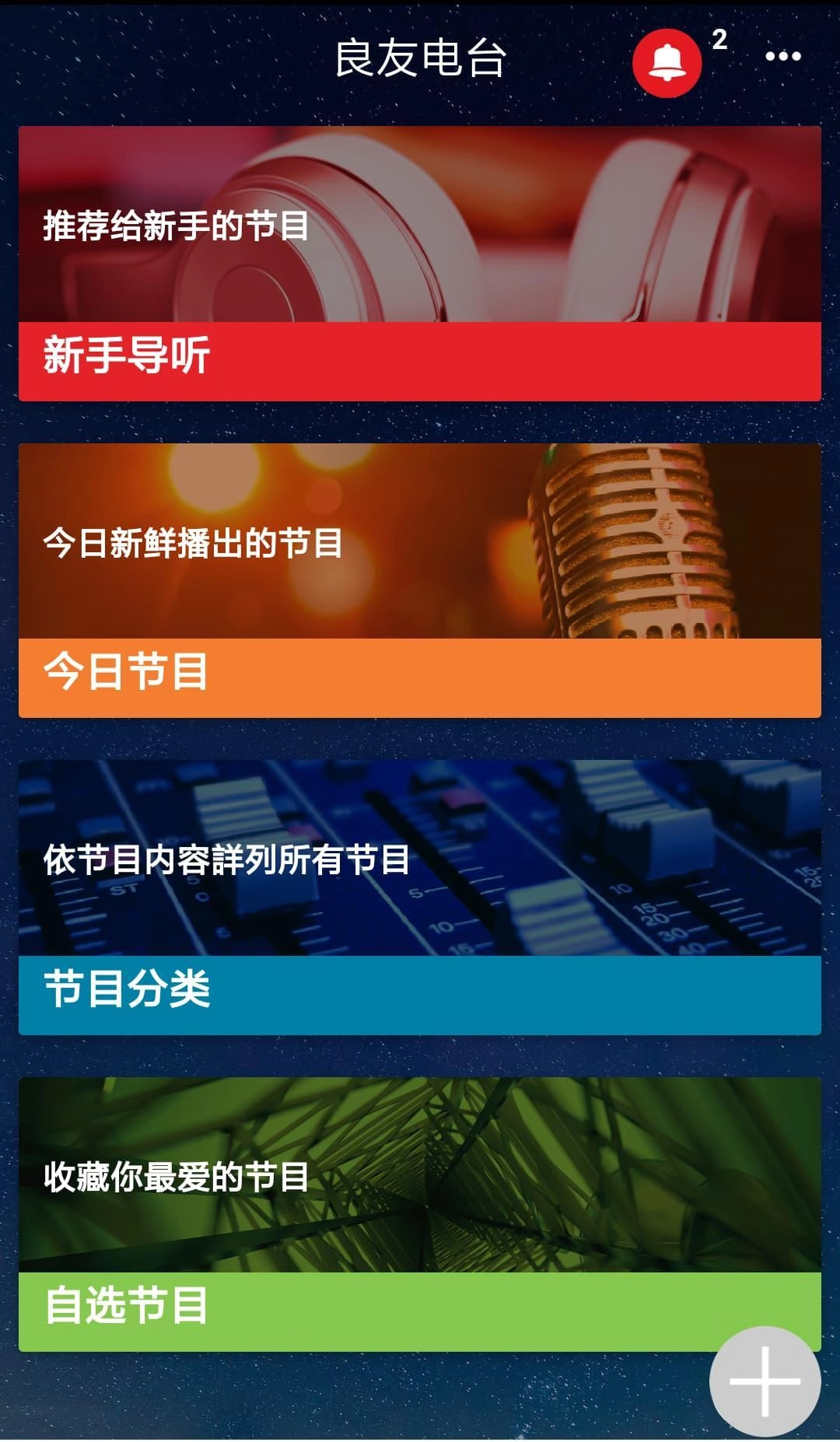View the 今日节目 card
840x1442 pixels.
[420, 580]
